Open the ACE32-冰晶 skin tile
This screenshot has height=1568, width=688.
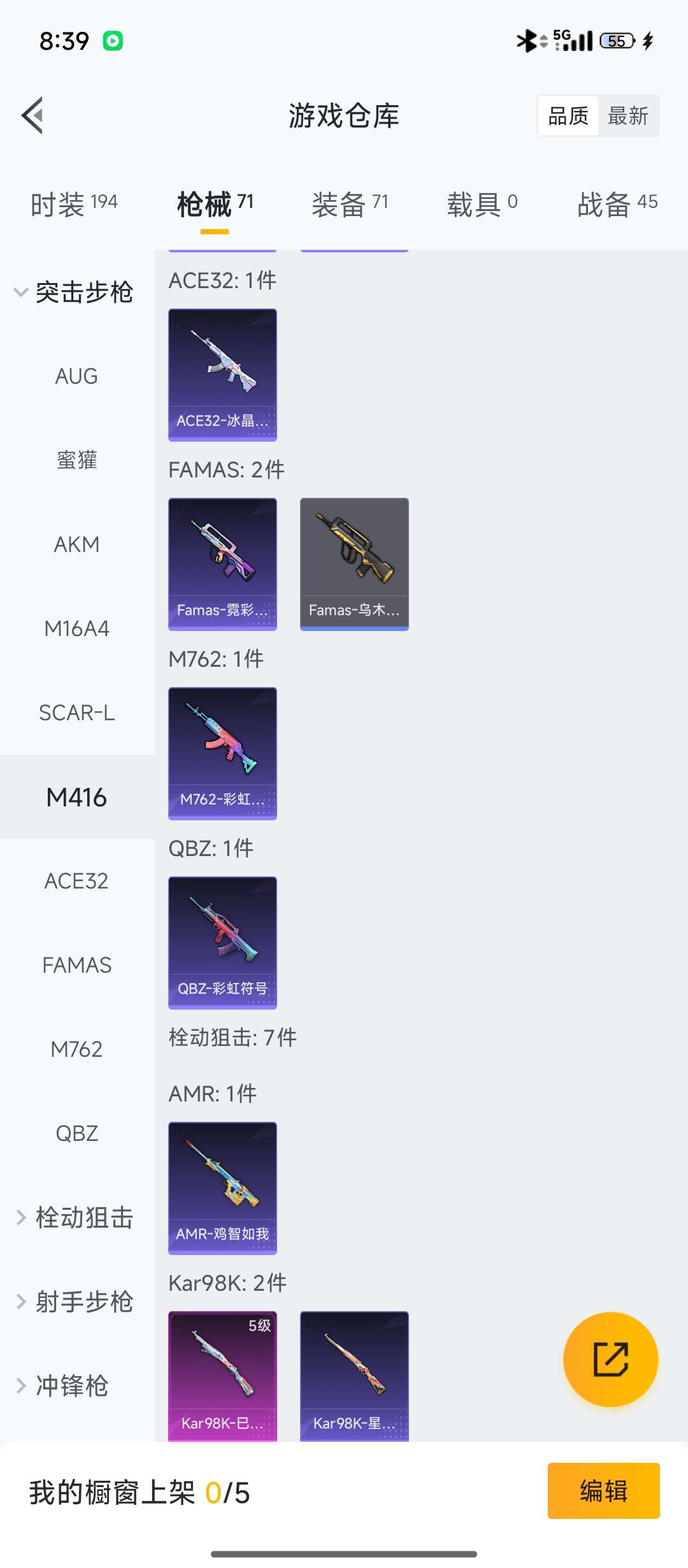click(x=222, y=375)
